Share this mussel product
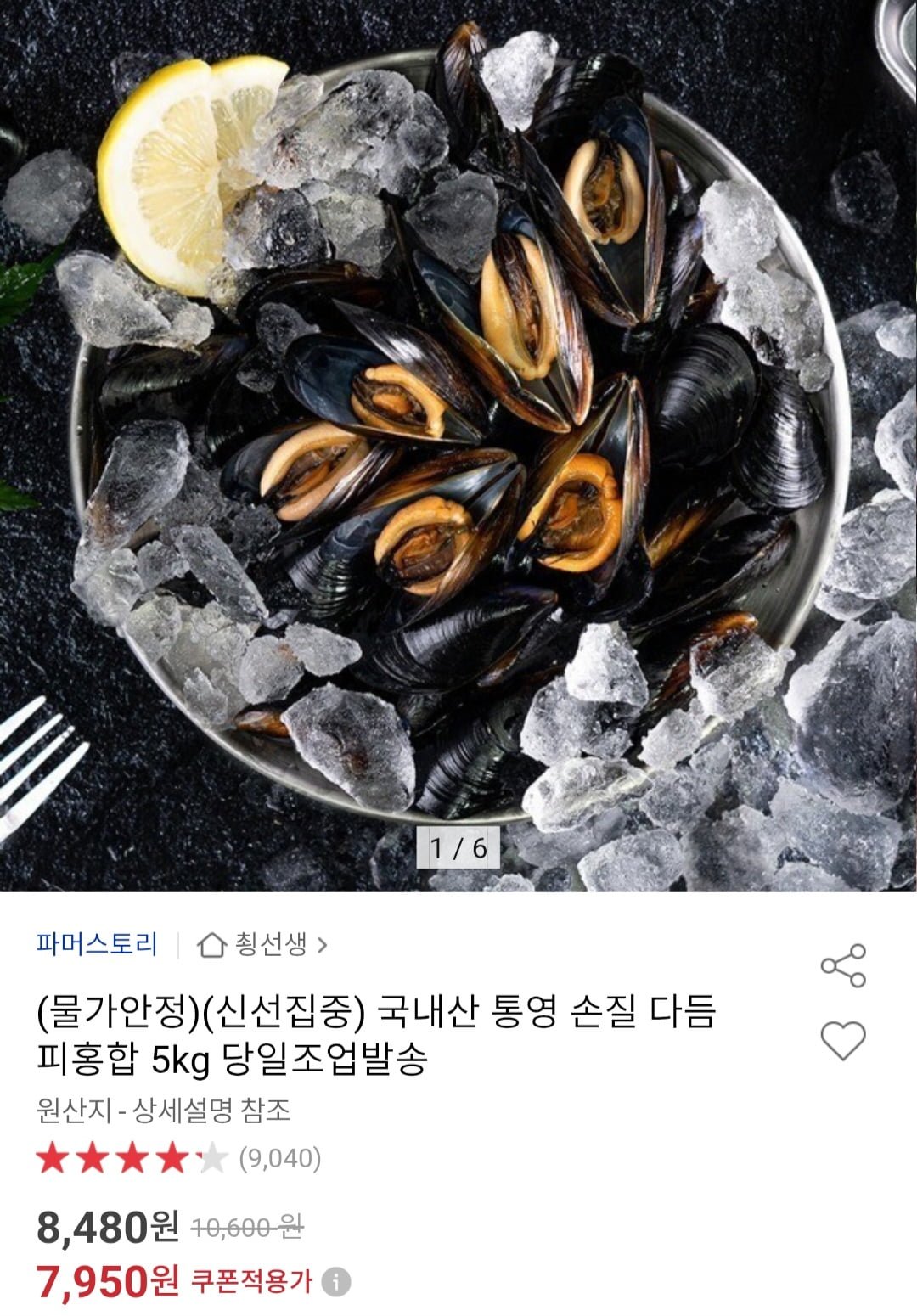917x1316 pixels. pyautogui.click(x=842, y=965)
